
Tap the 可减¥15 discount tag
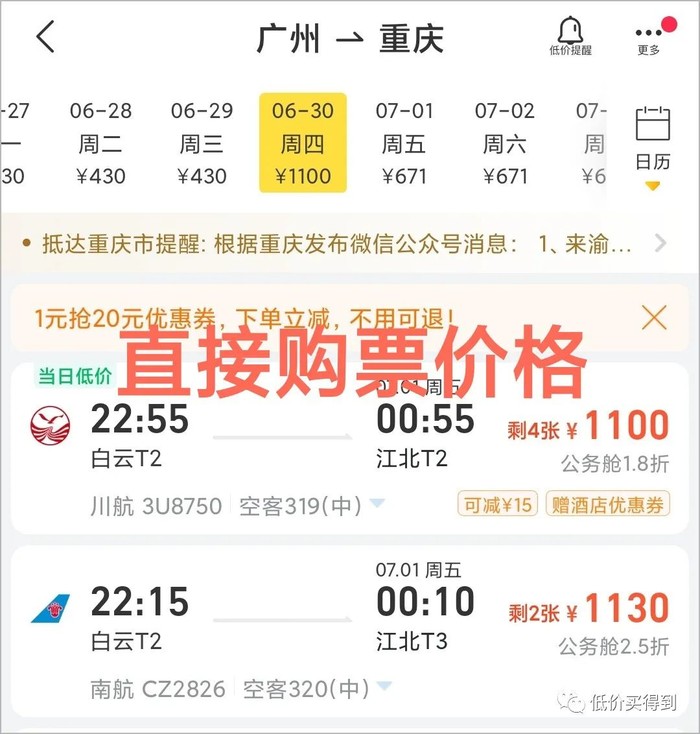click(x=497, y=504)
